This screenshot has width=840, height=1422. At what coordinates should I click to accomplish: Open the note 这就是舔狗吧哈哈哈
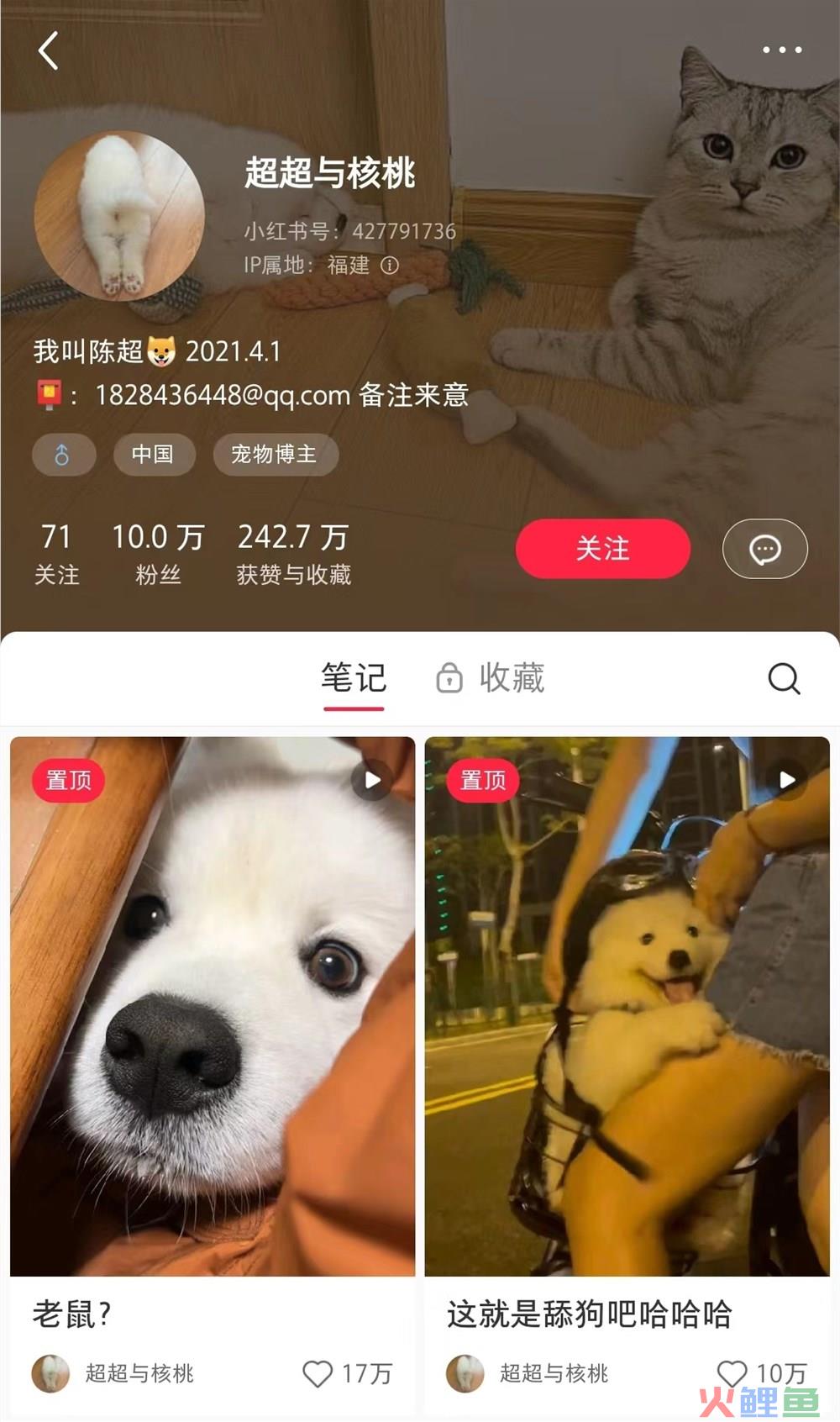(627, 1005)
